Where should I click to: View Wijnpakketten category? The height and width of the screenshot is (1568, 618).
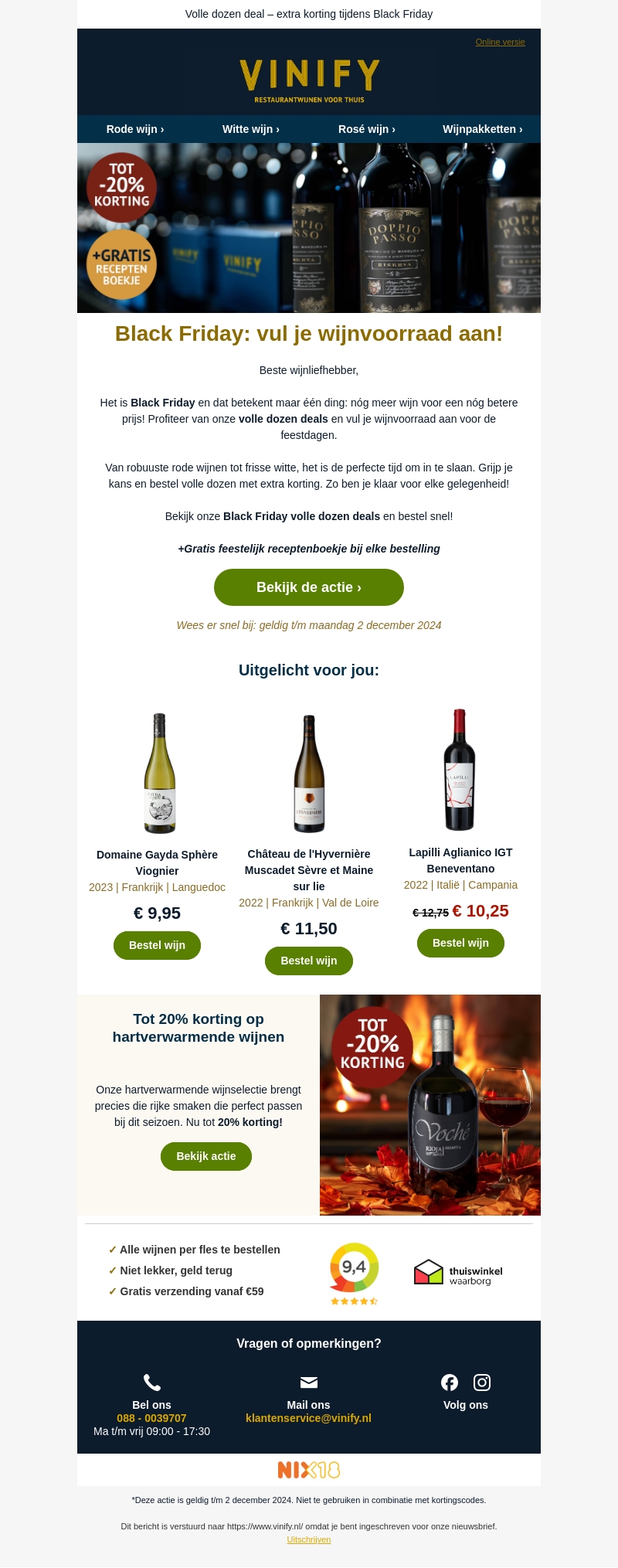click(483, 129)
